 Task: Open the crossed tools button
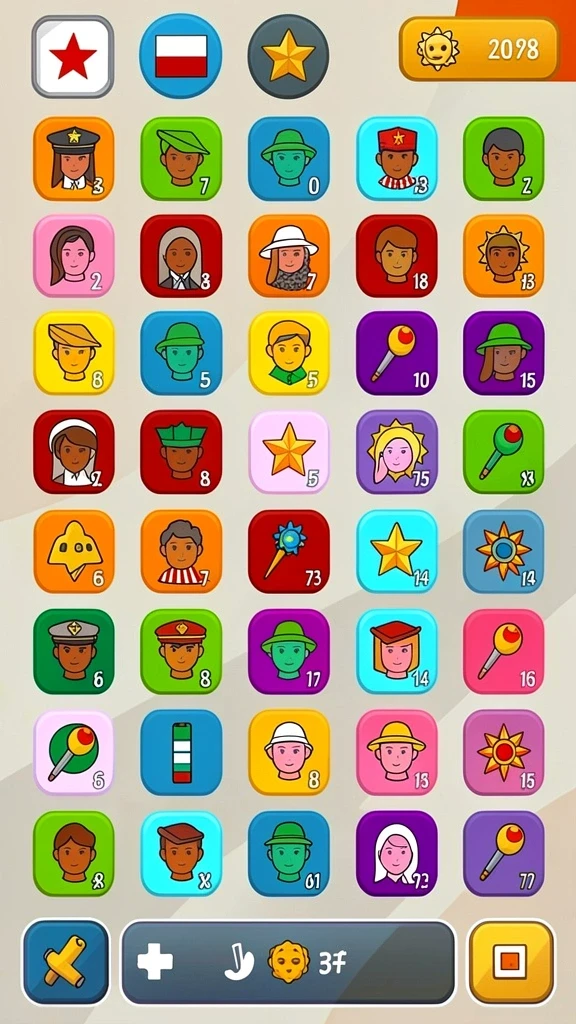pyautogui.click(x=66, y=962)
